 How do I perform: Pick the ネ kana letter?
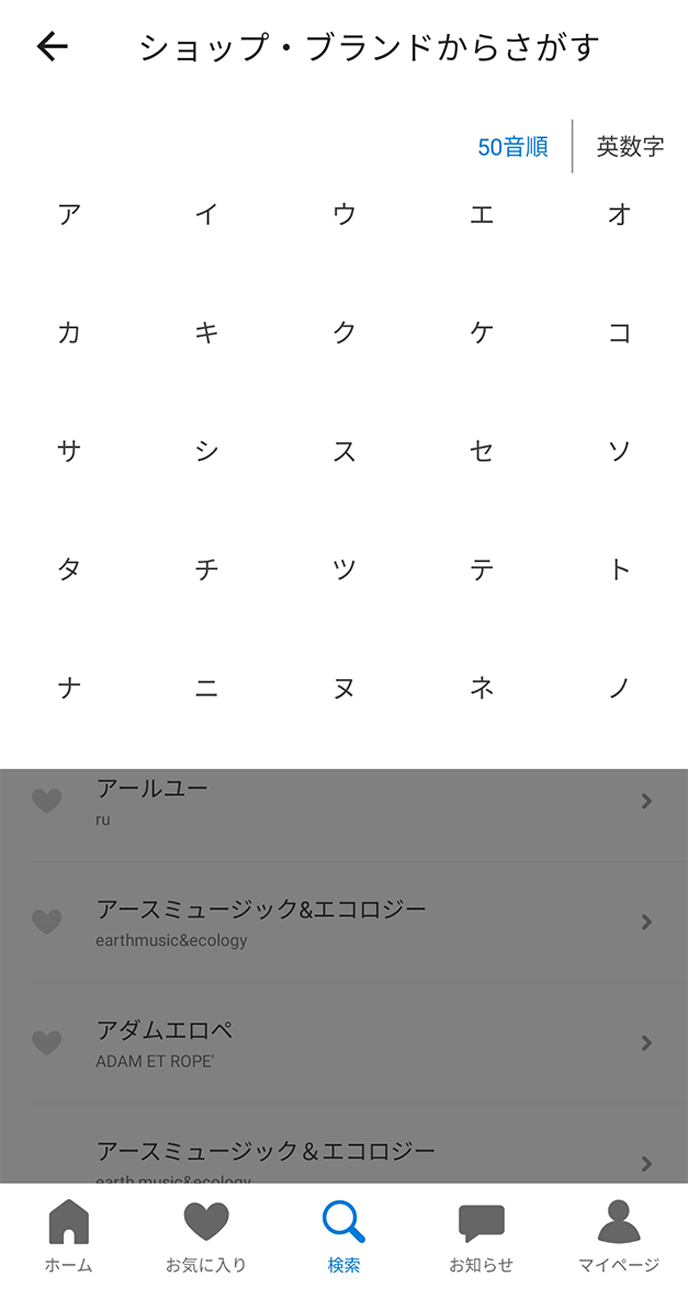click(482, 688)
